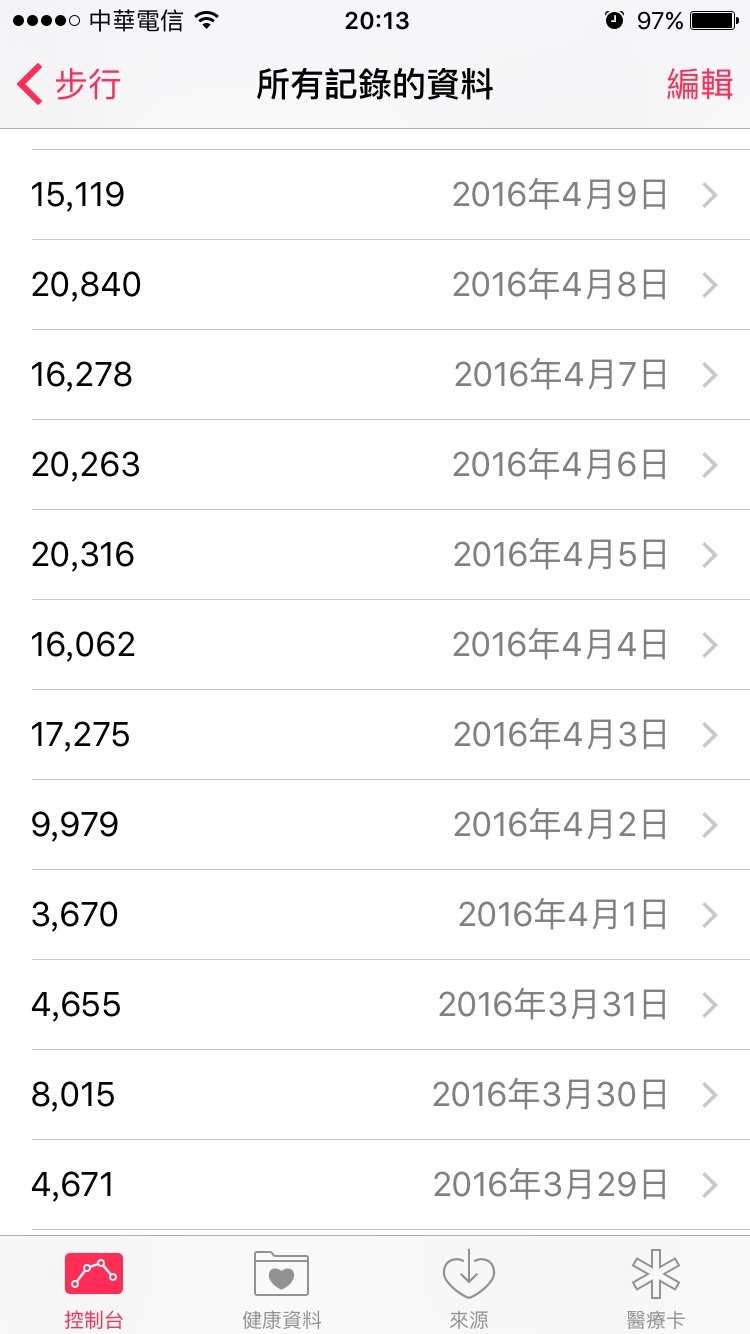This screenshot has height=1334, width=750.
Task: Open the 2016年3月31日 record
Action: click(375, 1005)
